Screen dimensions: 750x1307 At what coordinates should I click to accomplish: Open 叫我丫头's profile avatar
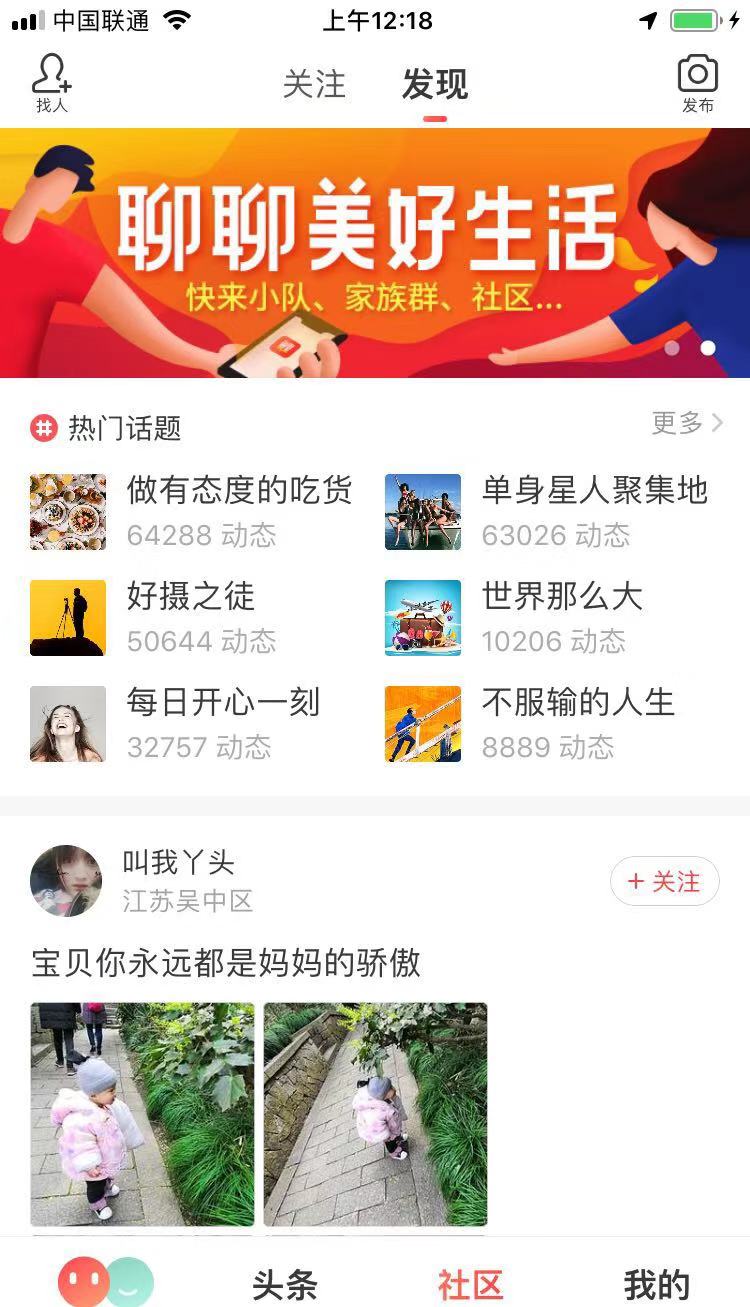[66, 881]
